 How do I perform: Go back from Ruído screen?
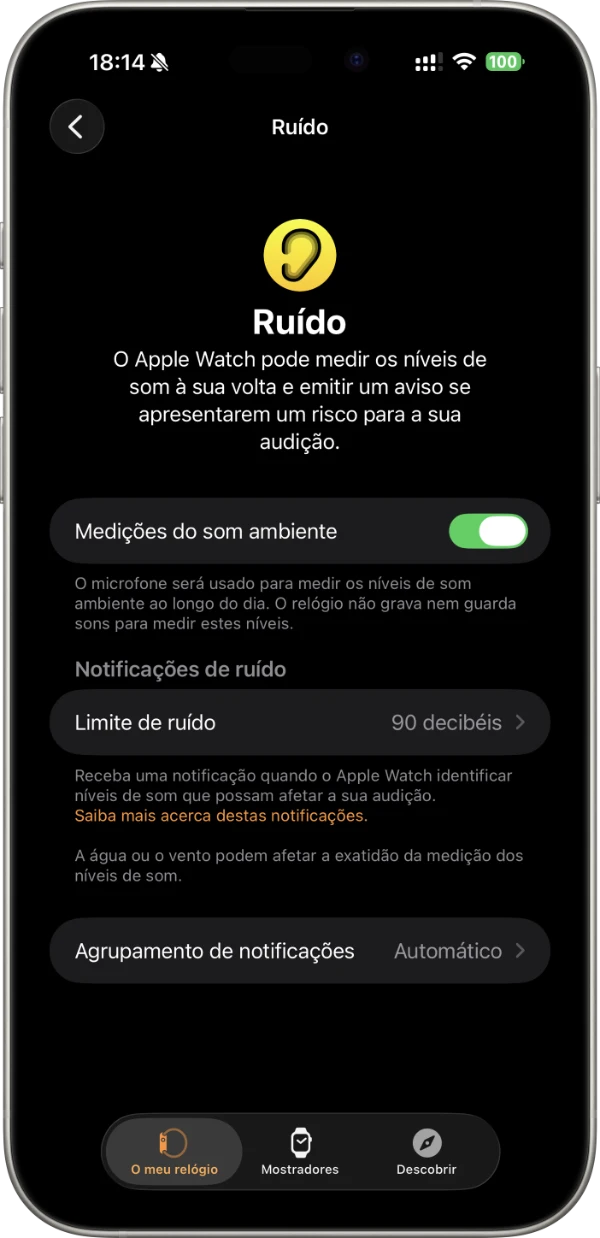pos(77,127)
